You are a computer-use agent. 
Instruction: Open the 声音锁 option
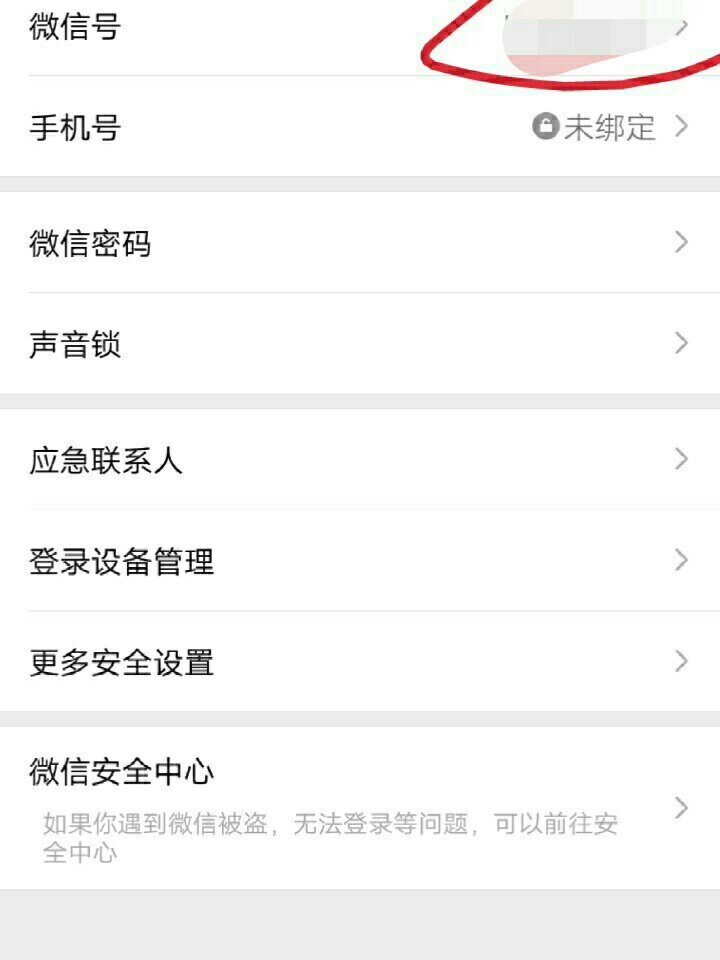[360, 345]
